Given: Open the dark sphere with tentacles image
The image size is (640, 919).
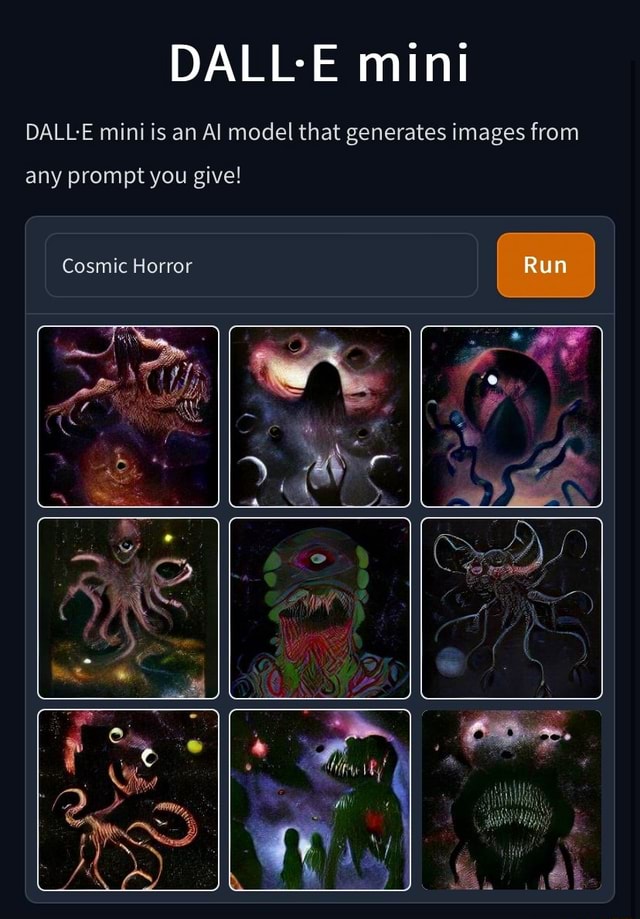Looking at the screenshot, I should (511, 416).
